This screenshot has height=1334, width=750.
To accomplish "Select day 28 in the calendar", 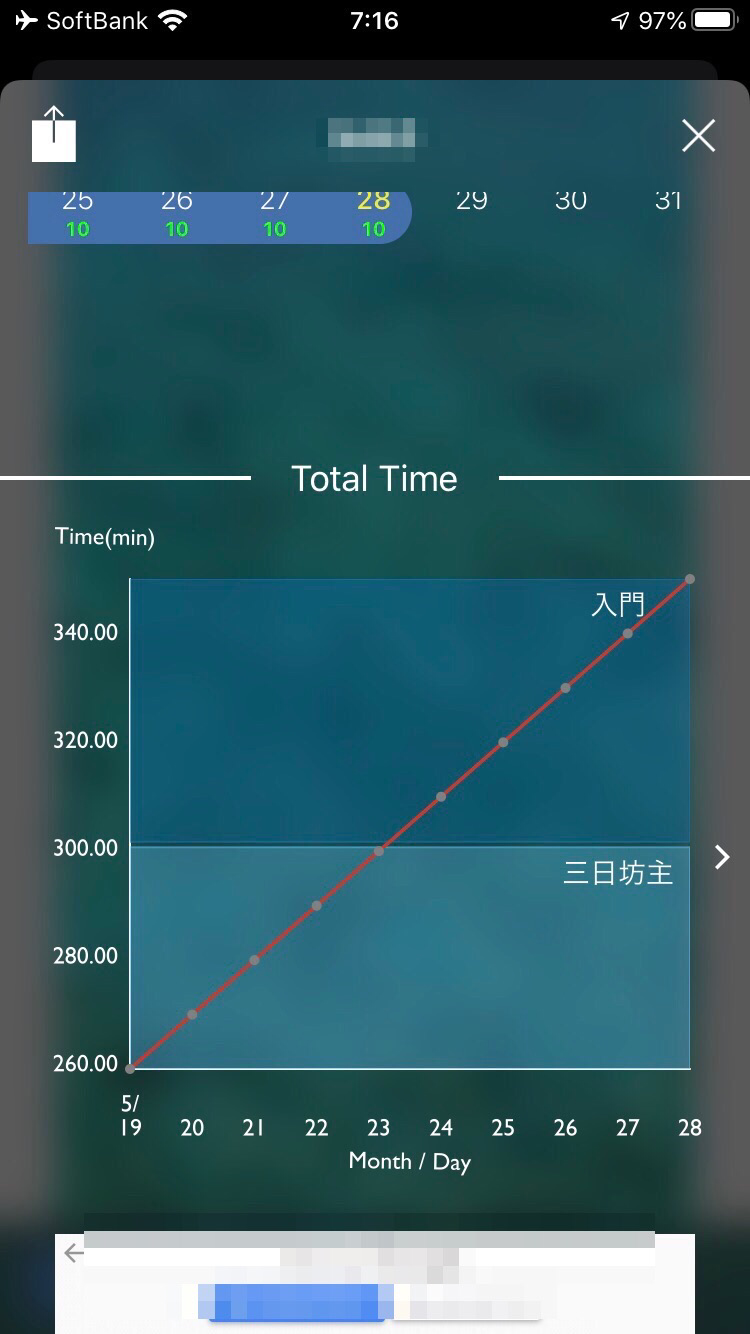I will 373,212.
